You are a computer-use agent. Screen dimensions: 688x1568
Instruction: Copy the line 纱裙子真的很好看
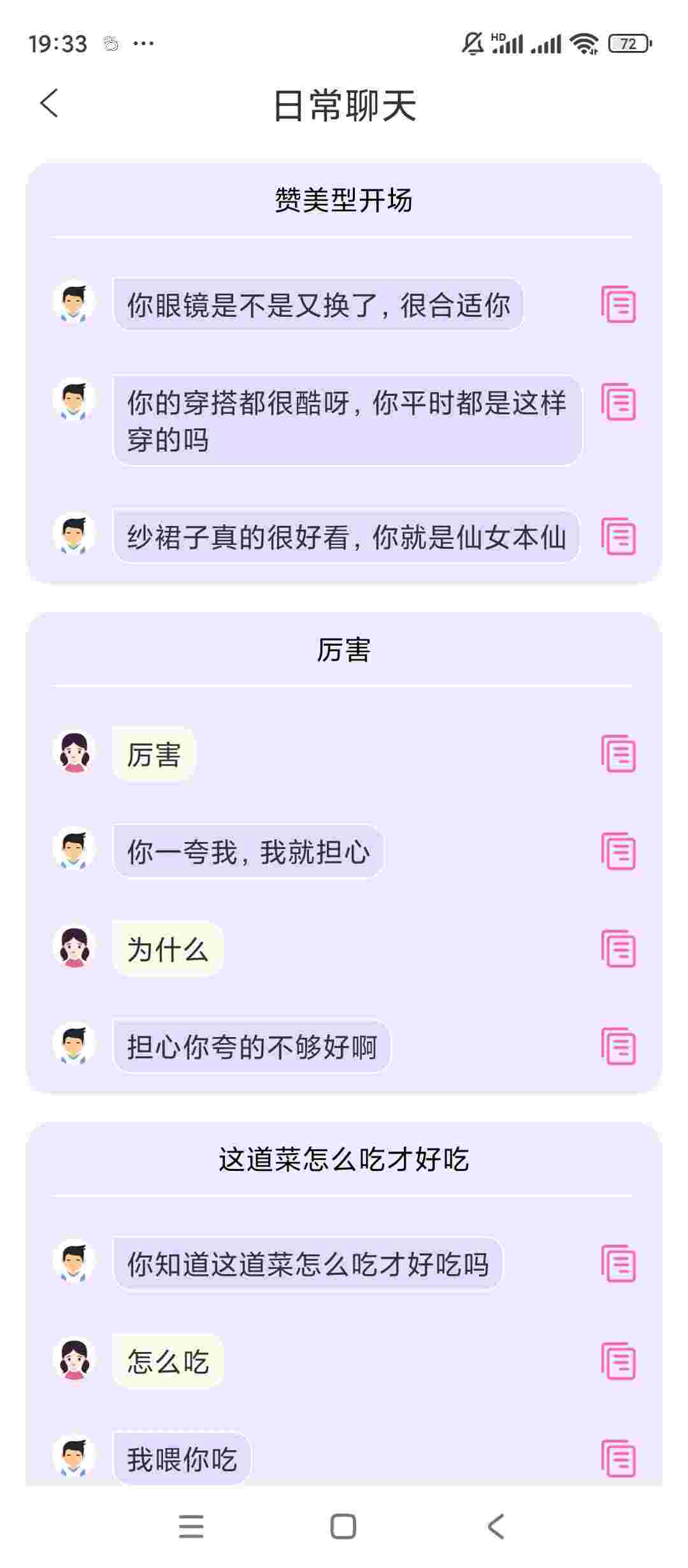tap(618, 536)
